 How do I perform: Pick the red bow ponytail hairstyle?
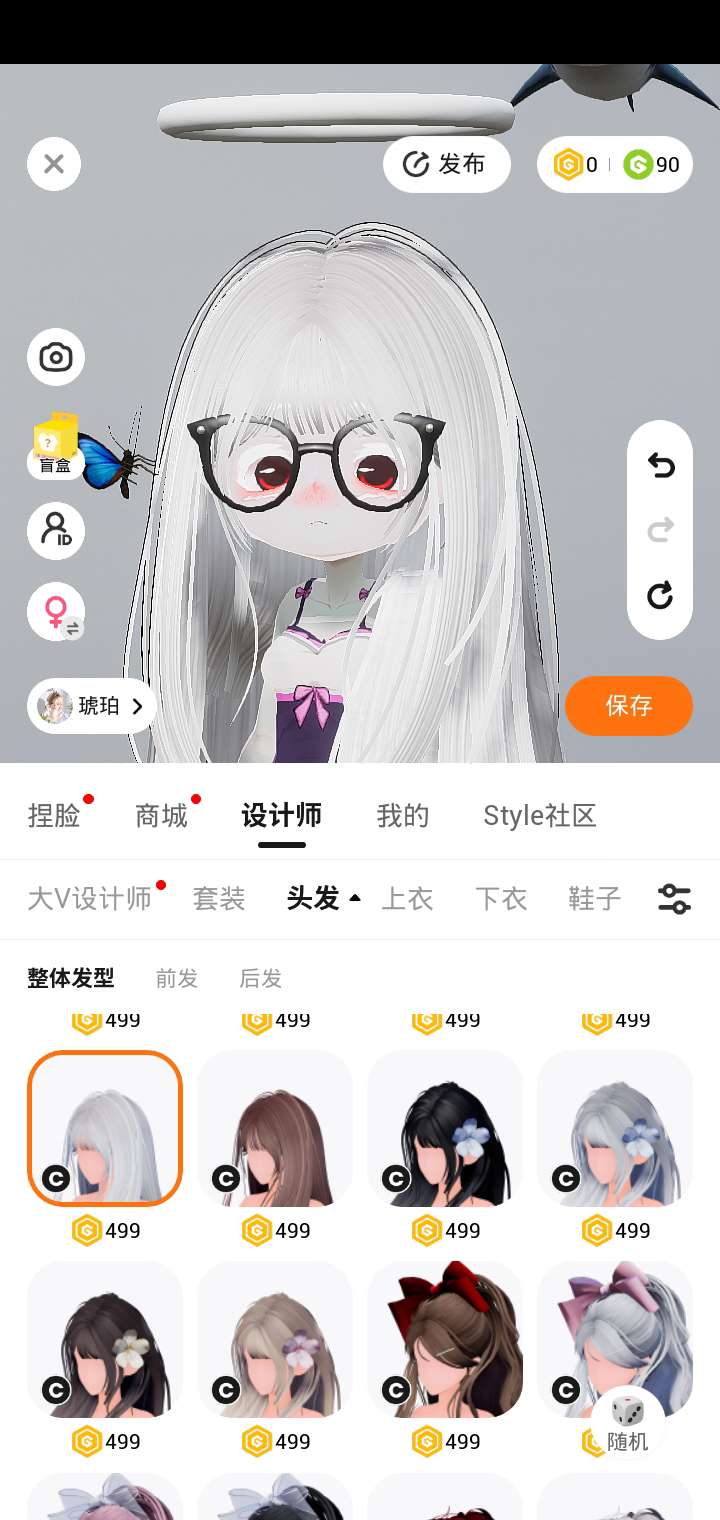click(x=445, y=1339)
